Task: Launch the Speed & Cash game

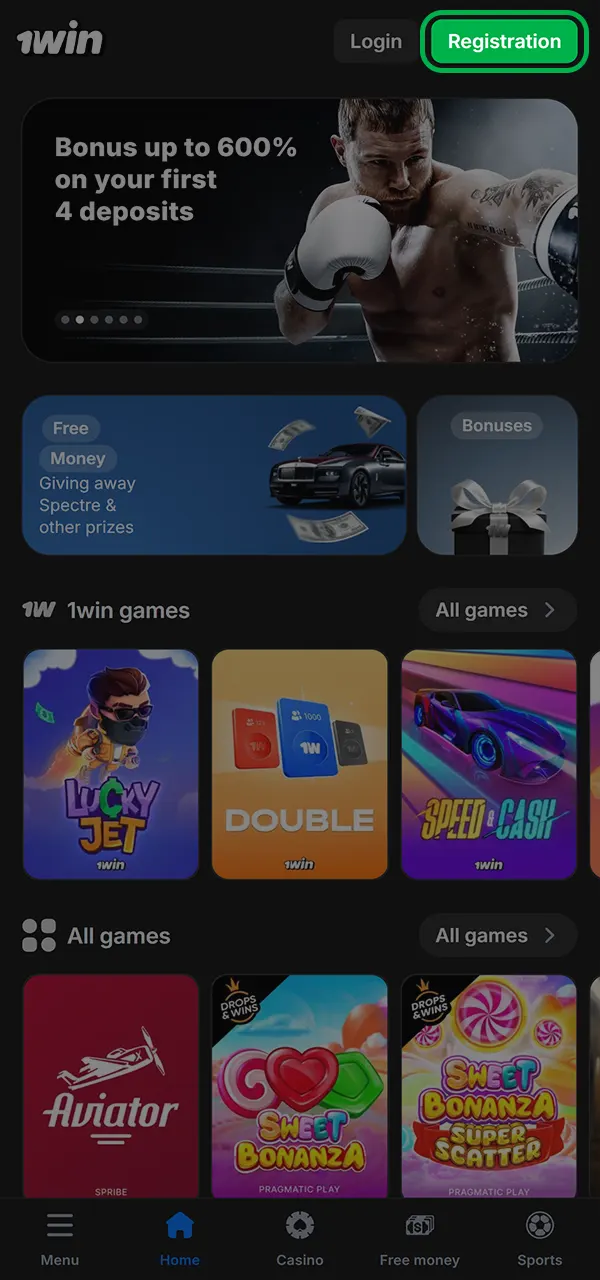Action: pyautogui.click(x=488, y=764)
